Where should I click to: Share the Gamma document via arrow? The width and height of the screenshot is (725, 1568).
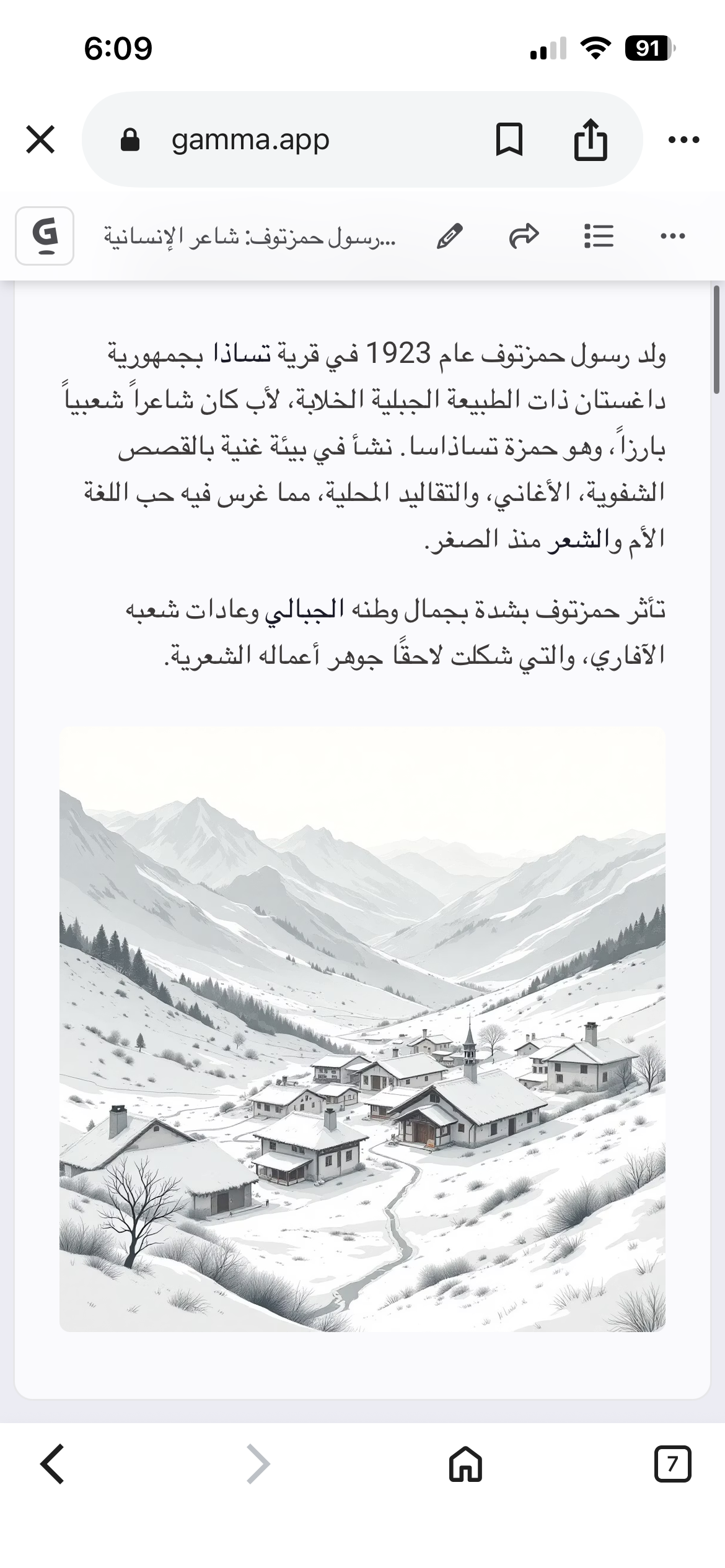524,236
